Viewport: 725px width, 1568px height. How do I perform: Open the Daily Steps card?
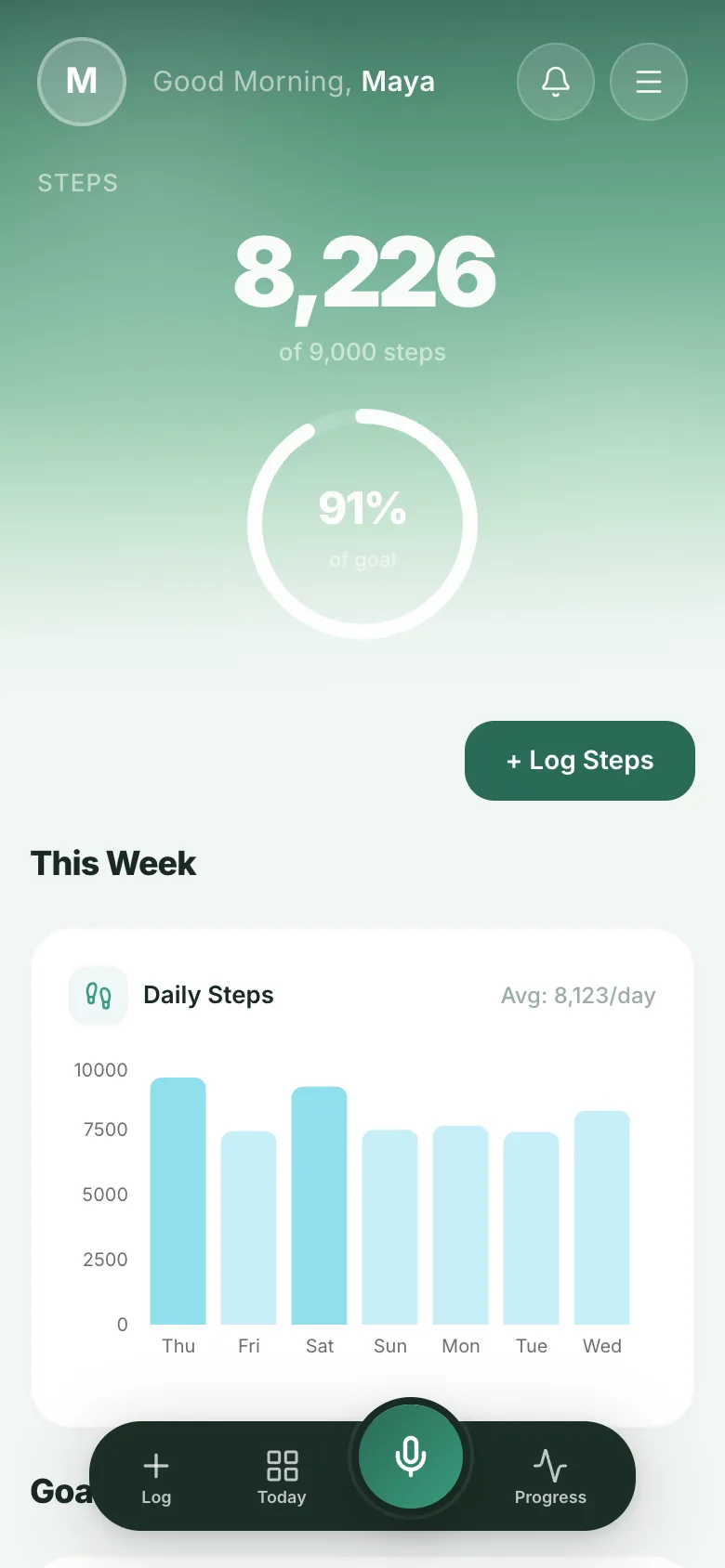click(362, 1178)
